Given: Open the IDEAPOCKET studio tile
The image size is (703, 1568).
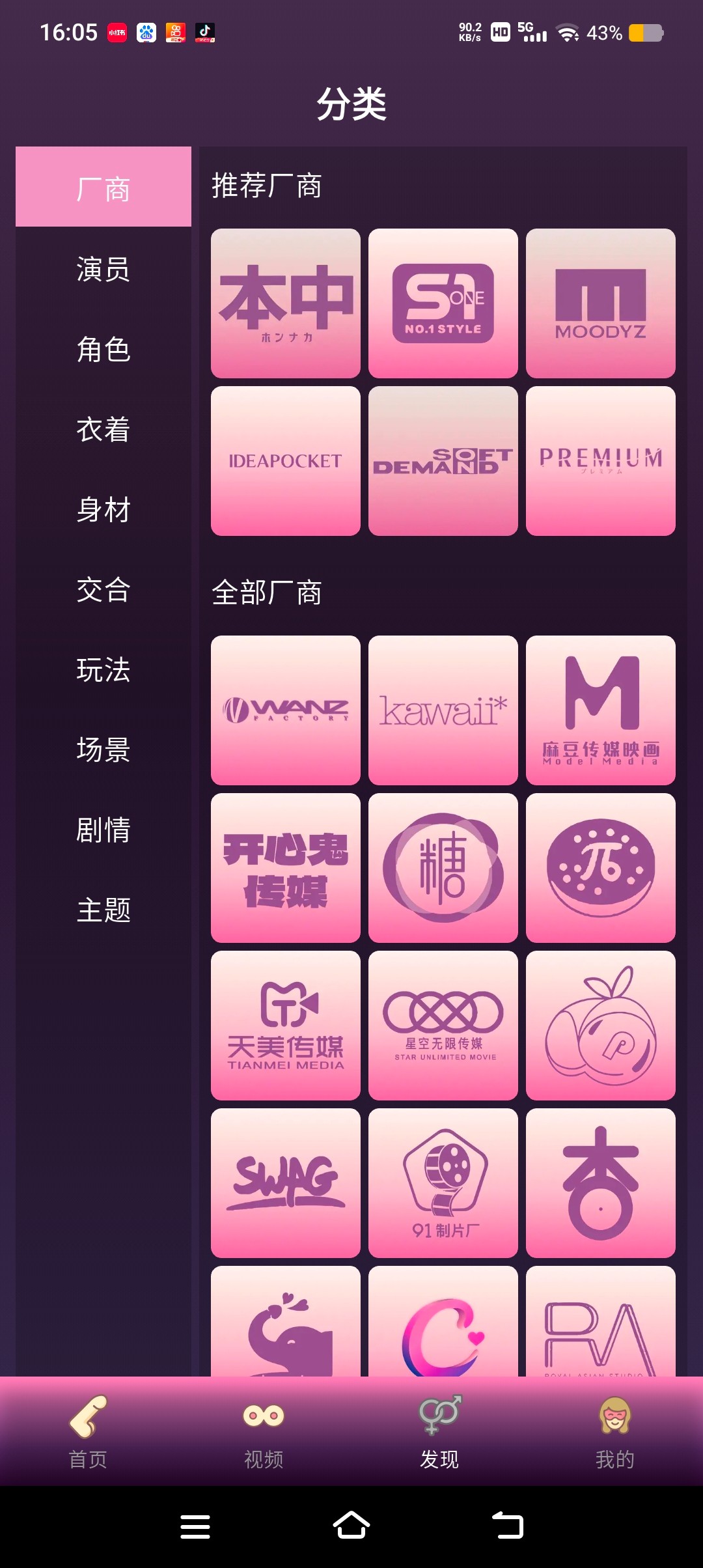Looking at the screenshot, I should tap(286, 461).
